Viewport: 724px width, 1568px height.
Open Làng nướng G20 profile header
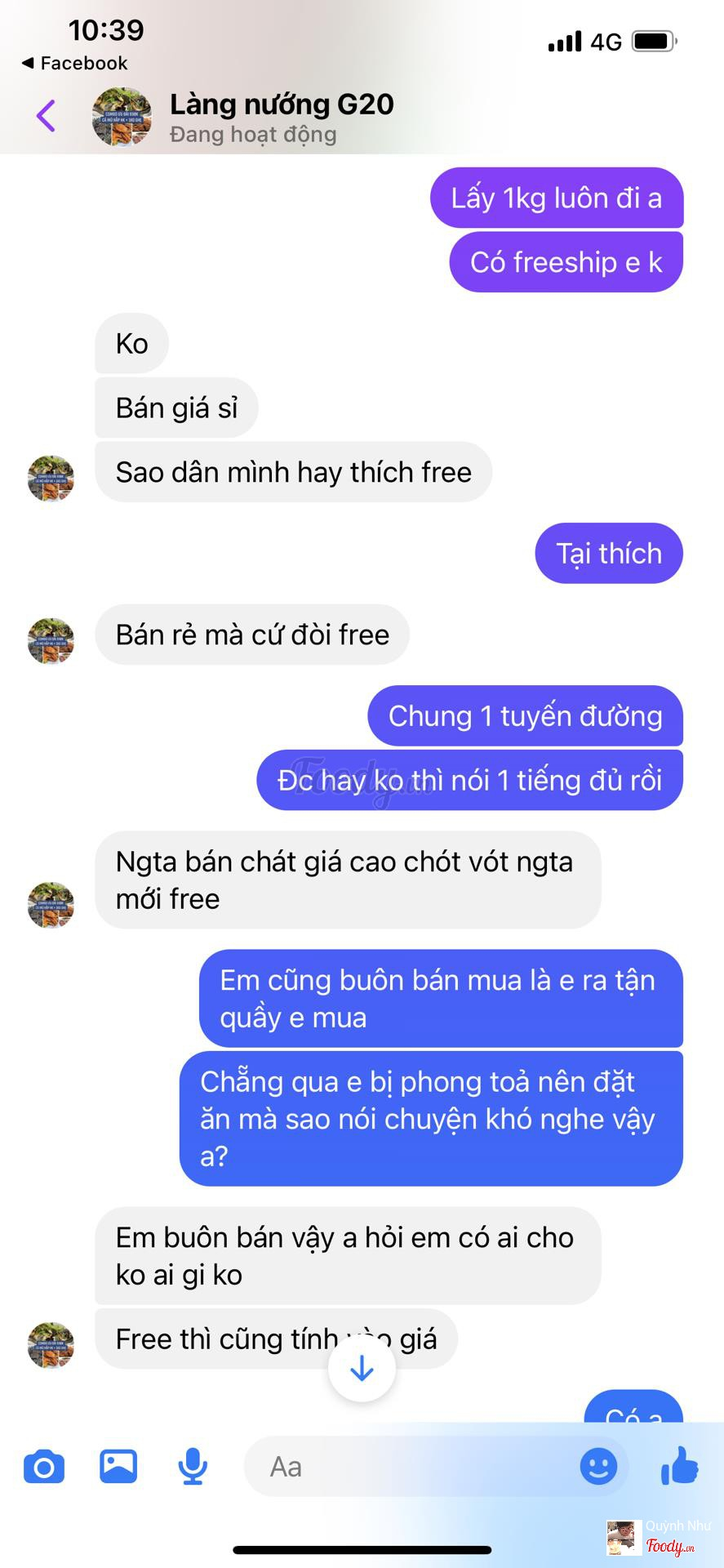click(281, 117)
